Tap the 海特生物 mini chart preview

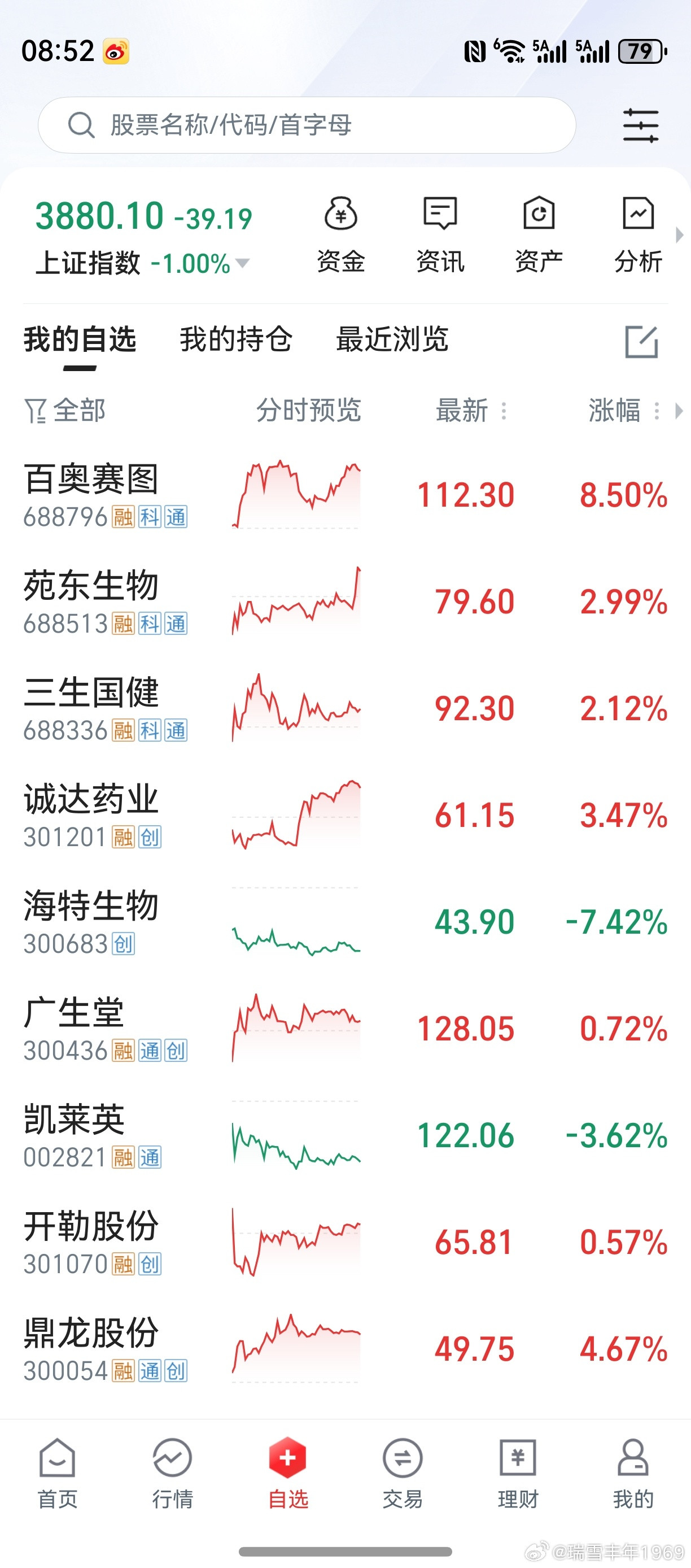[x=295, y=940]
